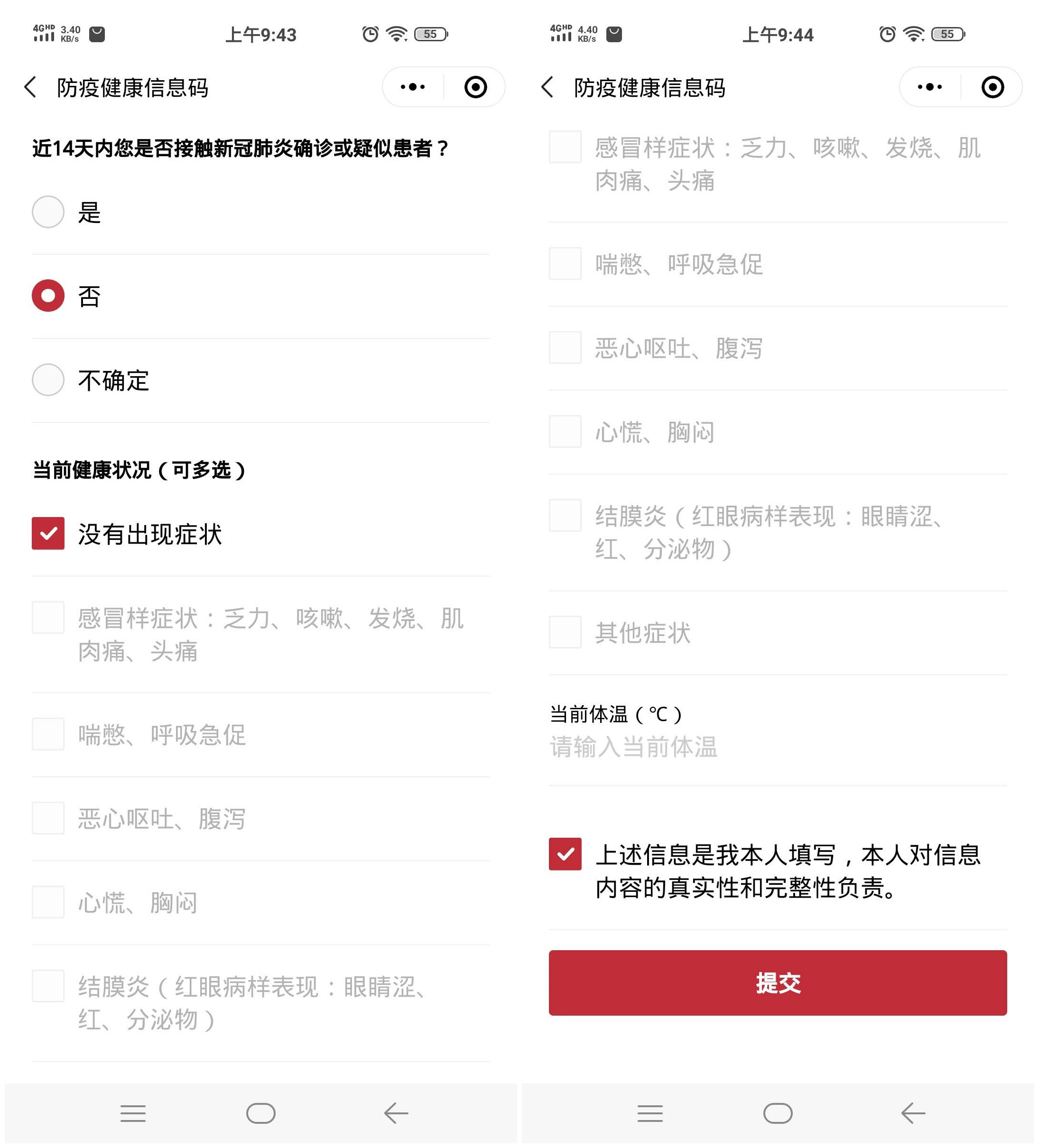Select the 是 radio option
Screen dimensions: 1039x1148
[x=48, y=212]
